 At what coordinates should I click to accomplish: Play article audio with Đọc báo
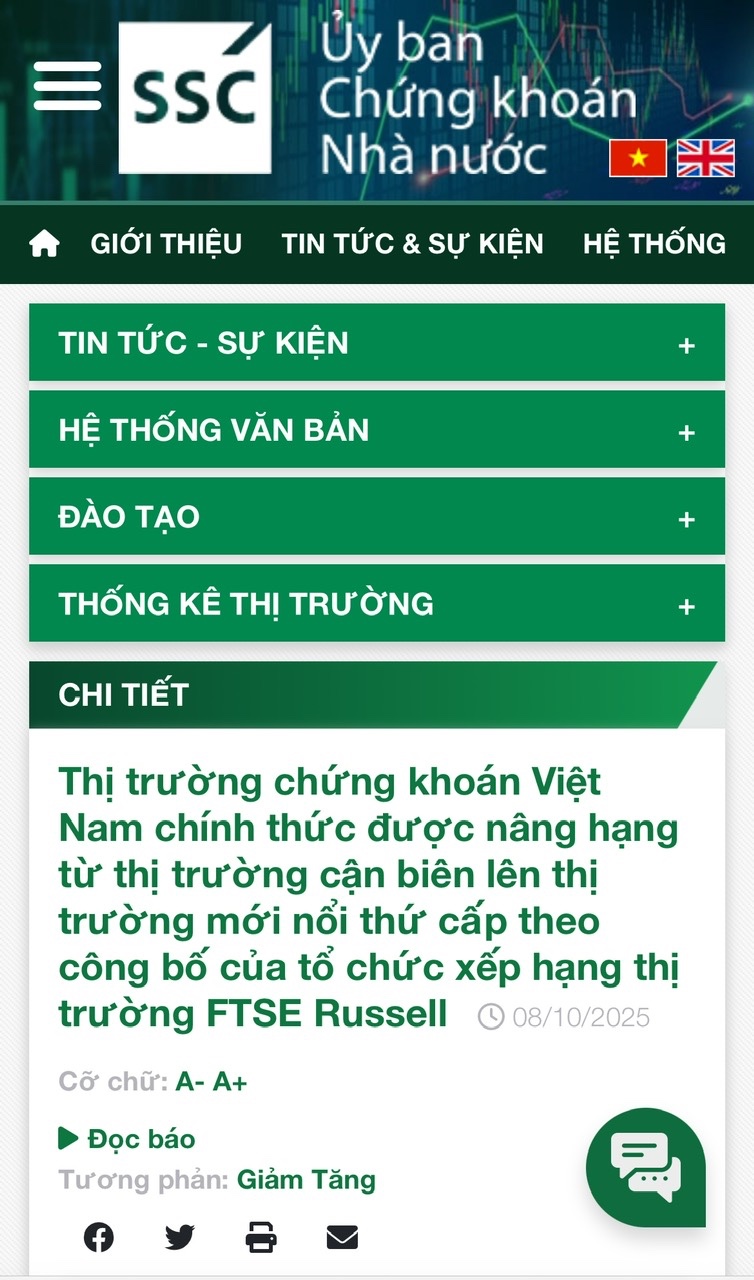click(x=127, y=1139)
